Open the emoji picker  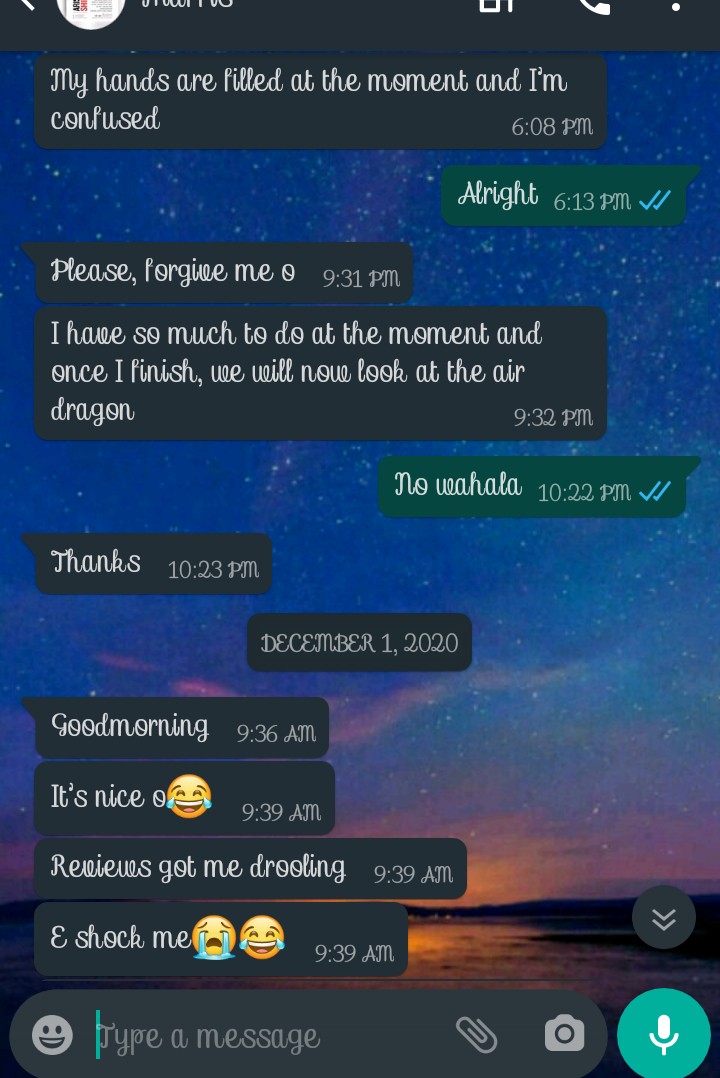click(x=52, y=1035)
